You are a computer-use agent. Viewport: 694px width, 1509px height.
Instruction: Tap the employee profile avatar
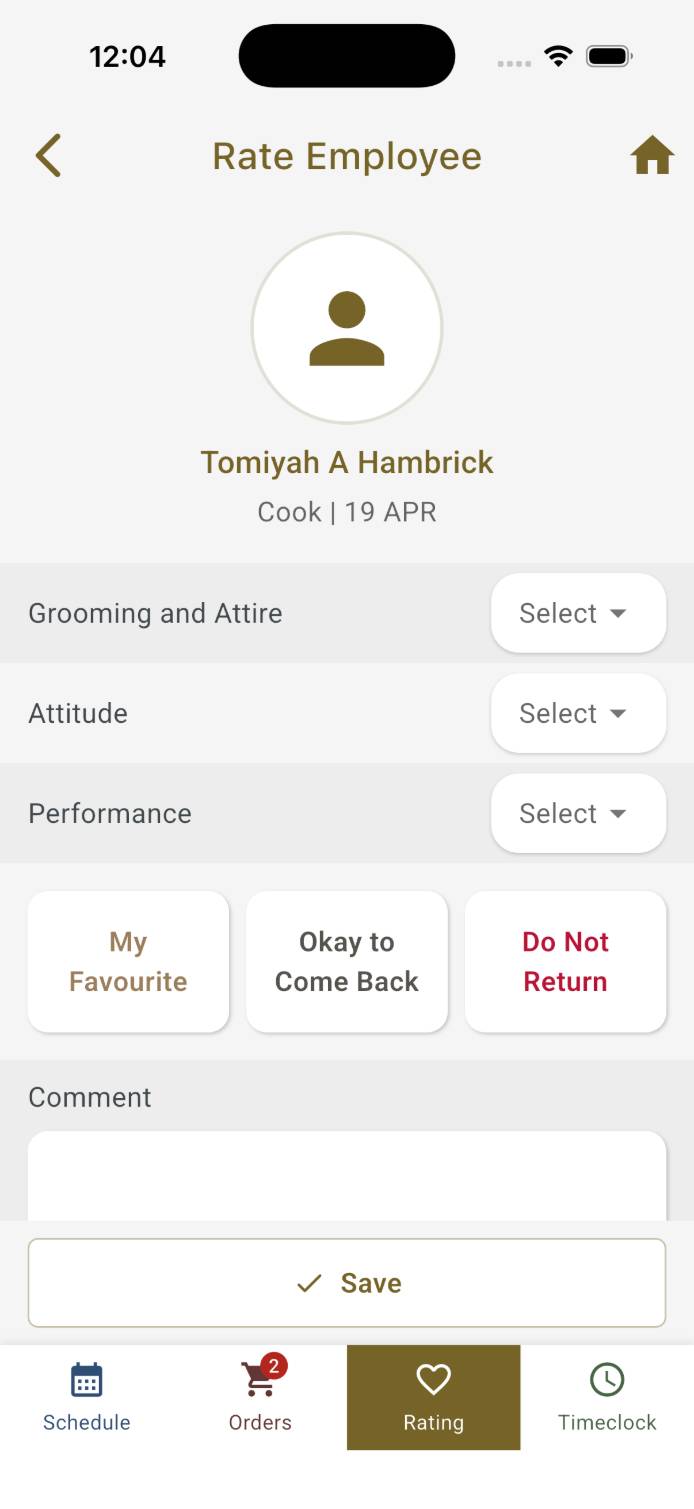tap(347, 328)
